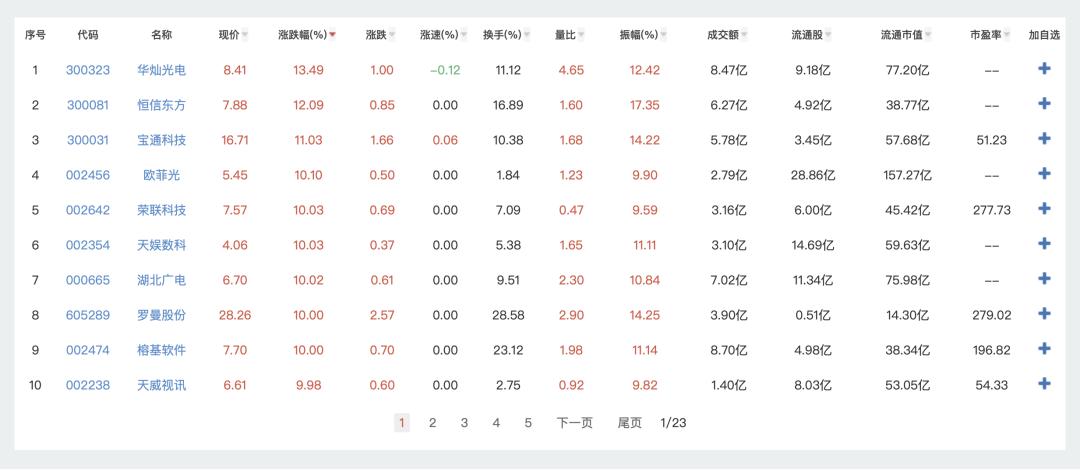Open 湖北广电 stock details
Viewport: 1080px width, 470px height.
161,280
